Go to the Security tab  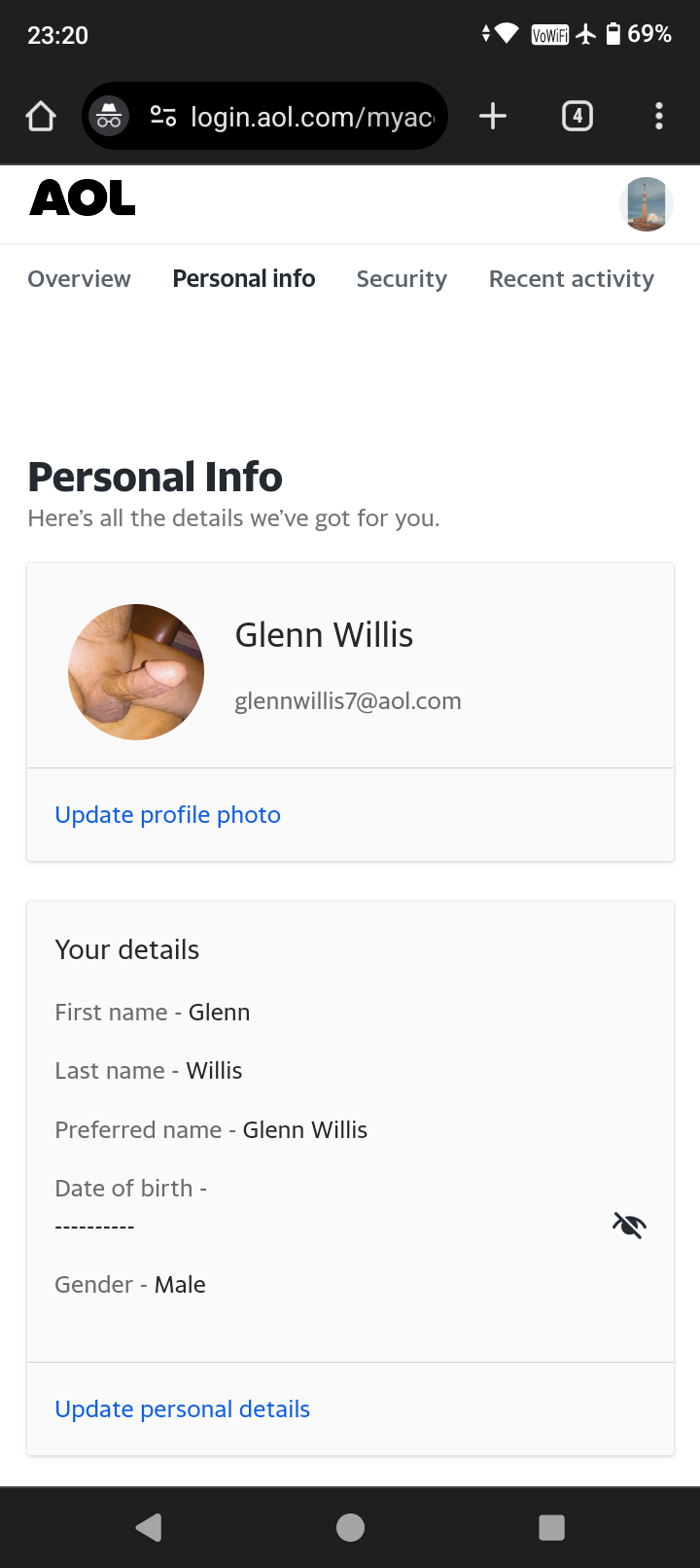(402, 279)
